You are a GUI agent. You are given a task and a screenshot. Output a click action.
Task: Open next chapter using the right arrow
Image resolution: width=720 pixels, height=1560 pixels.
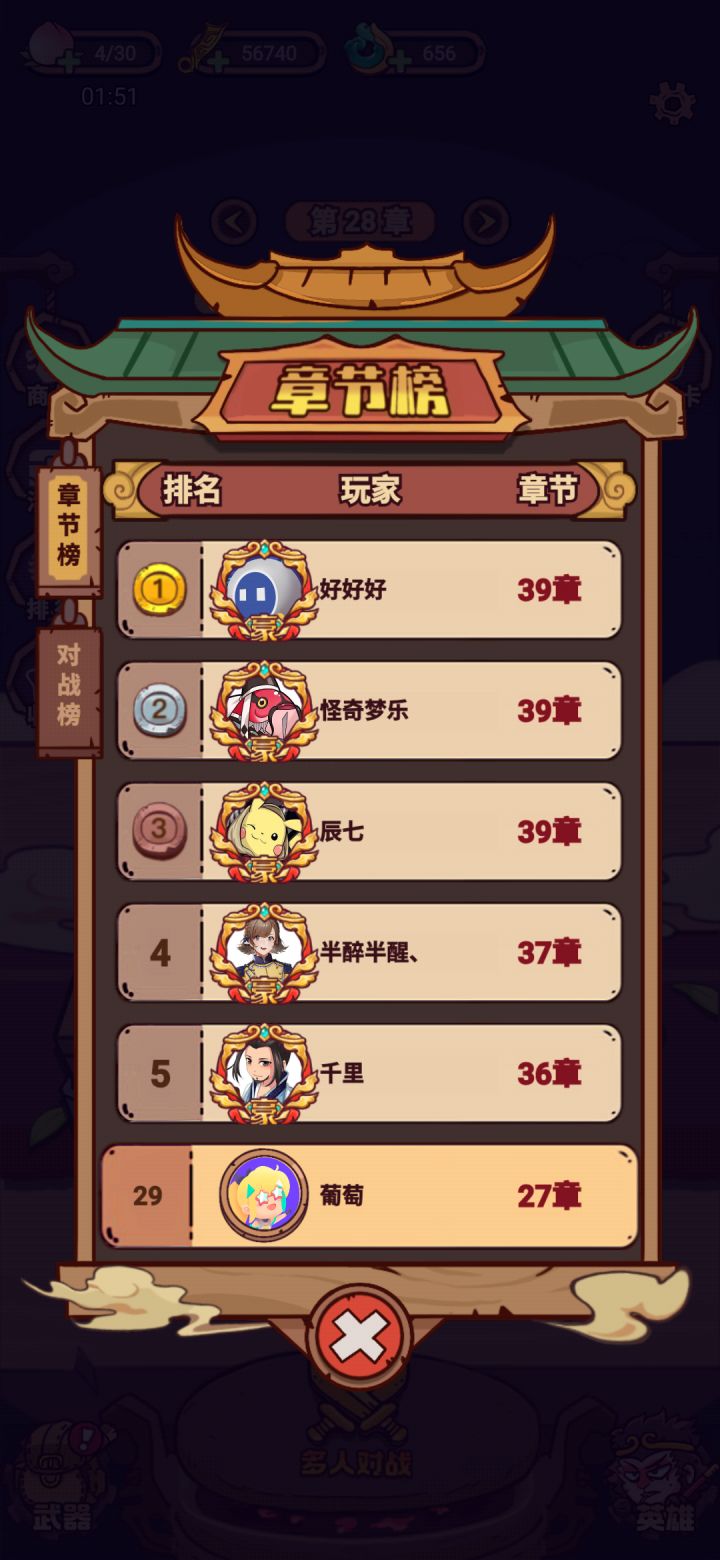[487, 222]
